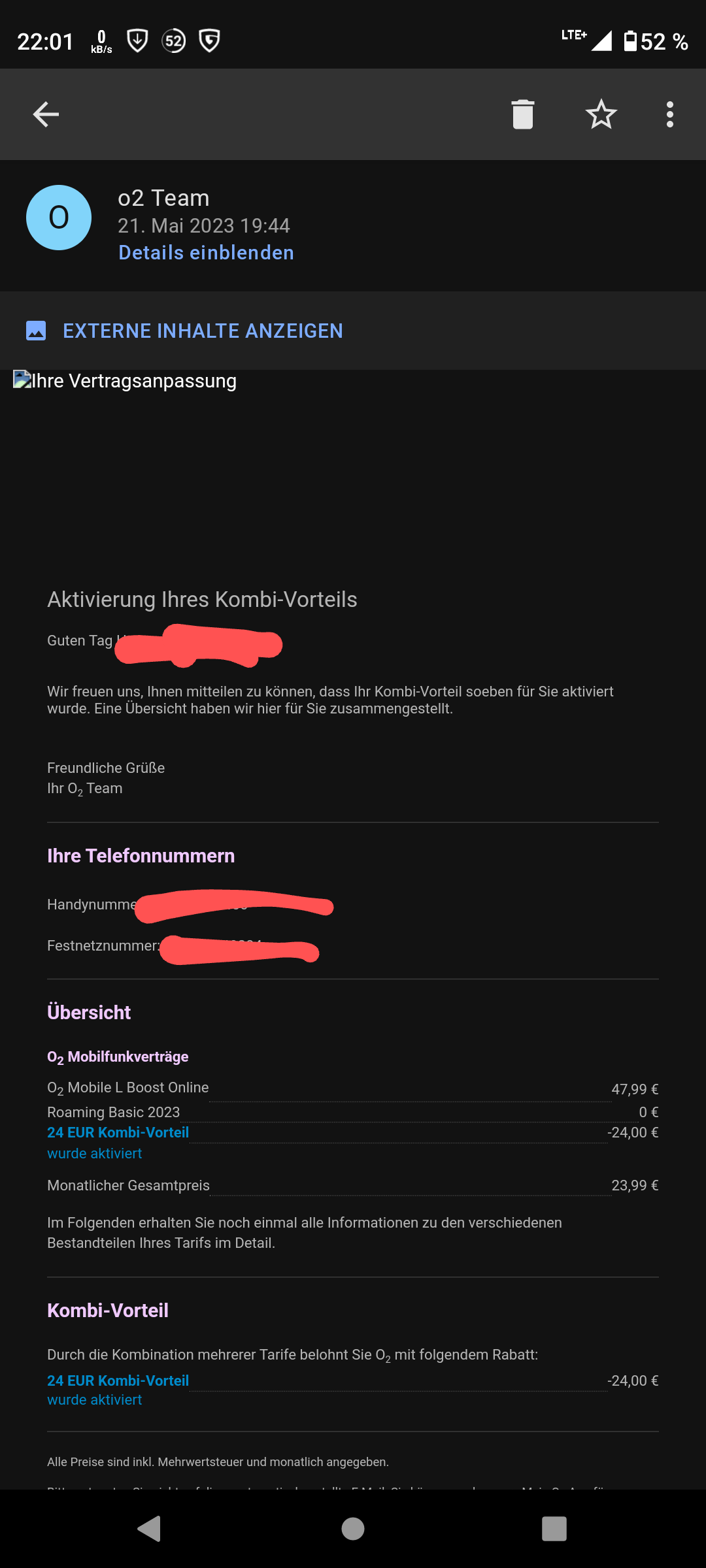
Task: Tap Externe Inhalte anzeigen
Action: pos(203,331)
